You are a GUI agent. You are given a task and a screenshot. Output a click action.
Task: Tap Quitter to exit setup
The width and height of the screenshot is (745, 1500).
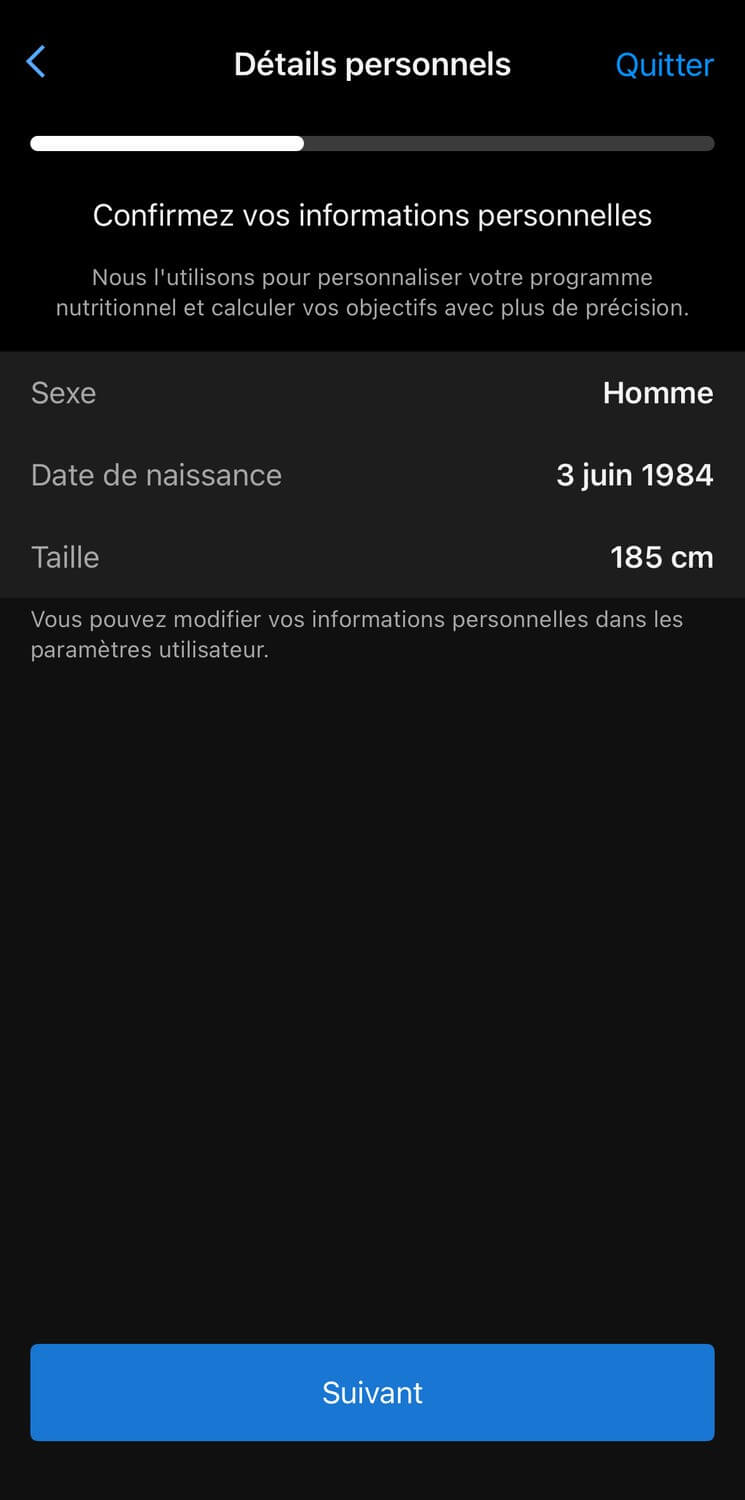[664, 65]
